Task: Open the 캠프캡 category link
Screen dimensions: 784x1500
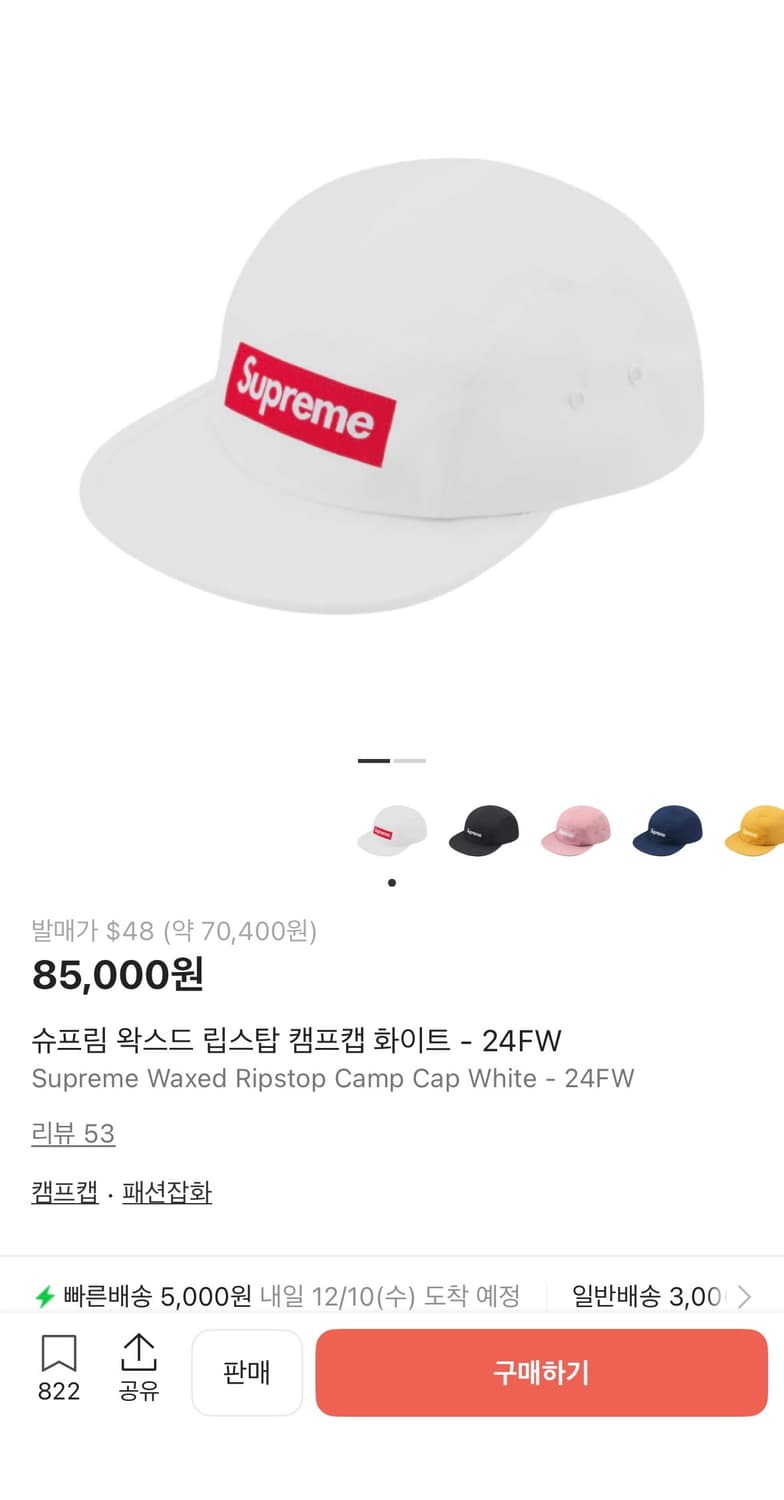Action: click(x=64, y=1192)
